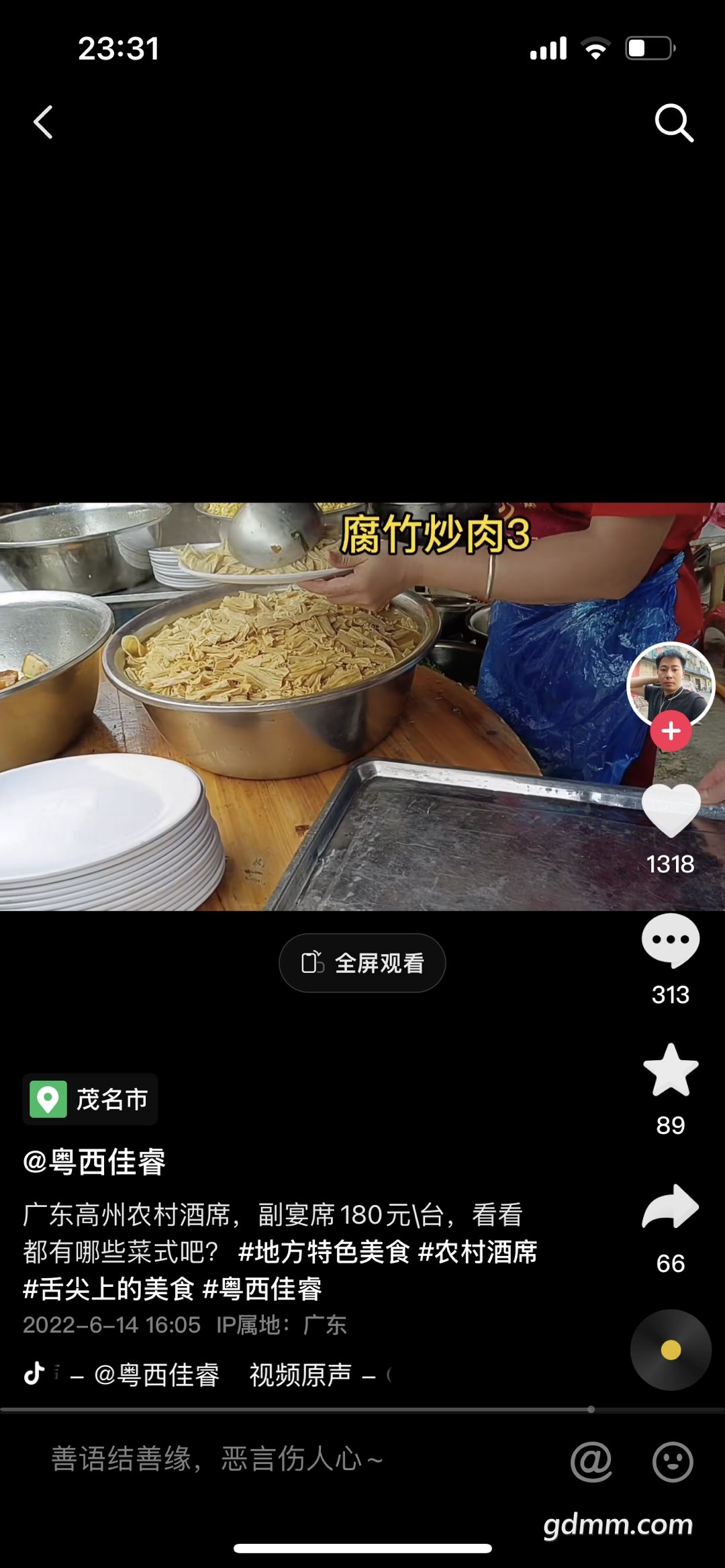
Task: Tap 全屏观看 to watch fullscreen
Action: [362, 963]
